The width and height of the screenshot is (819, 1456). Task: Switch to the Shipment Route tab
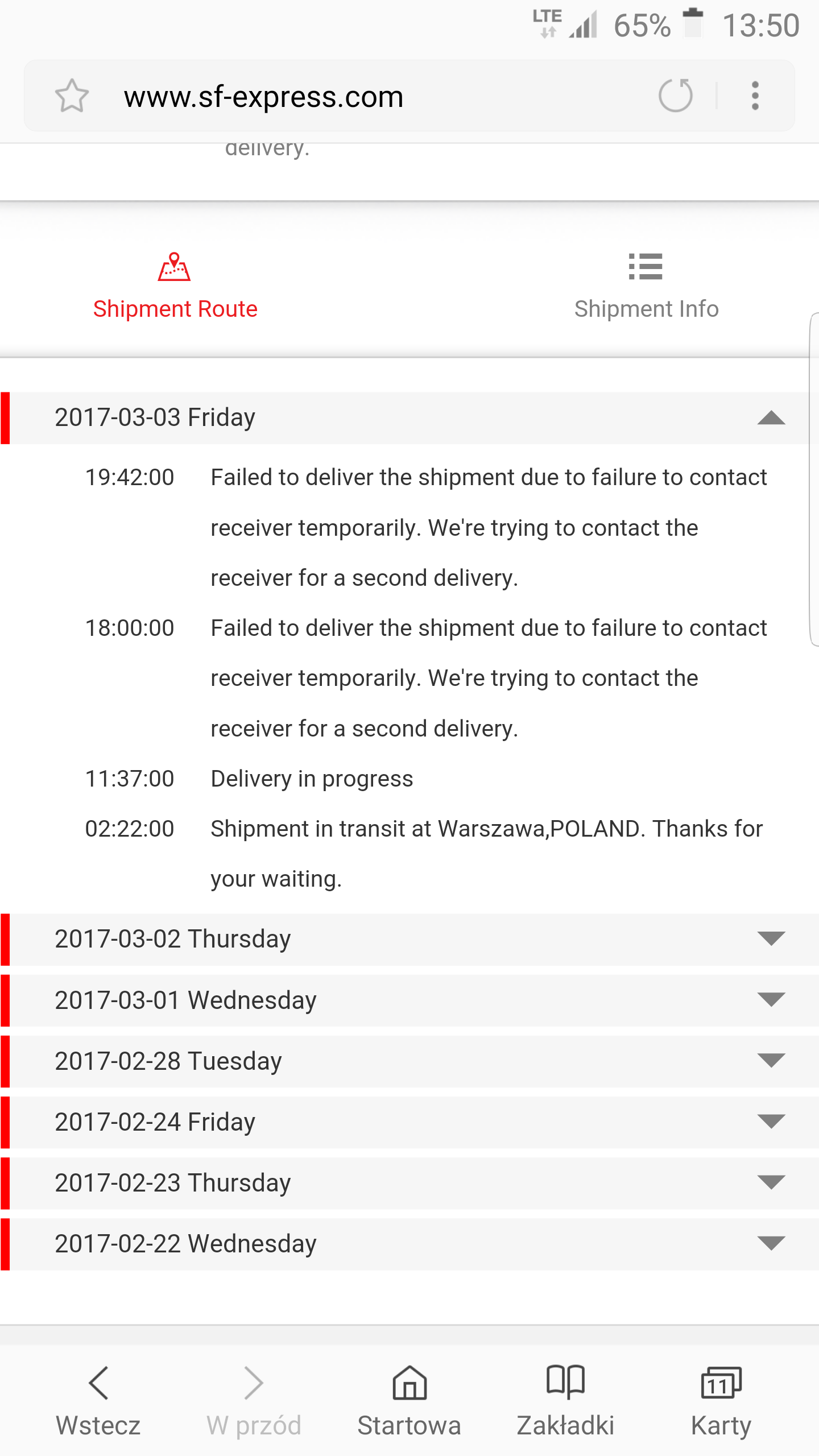coord(175,287)
